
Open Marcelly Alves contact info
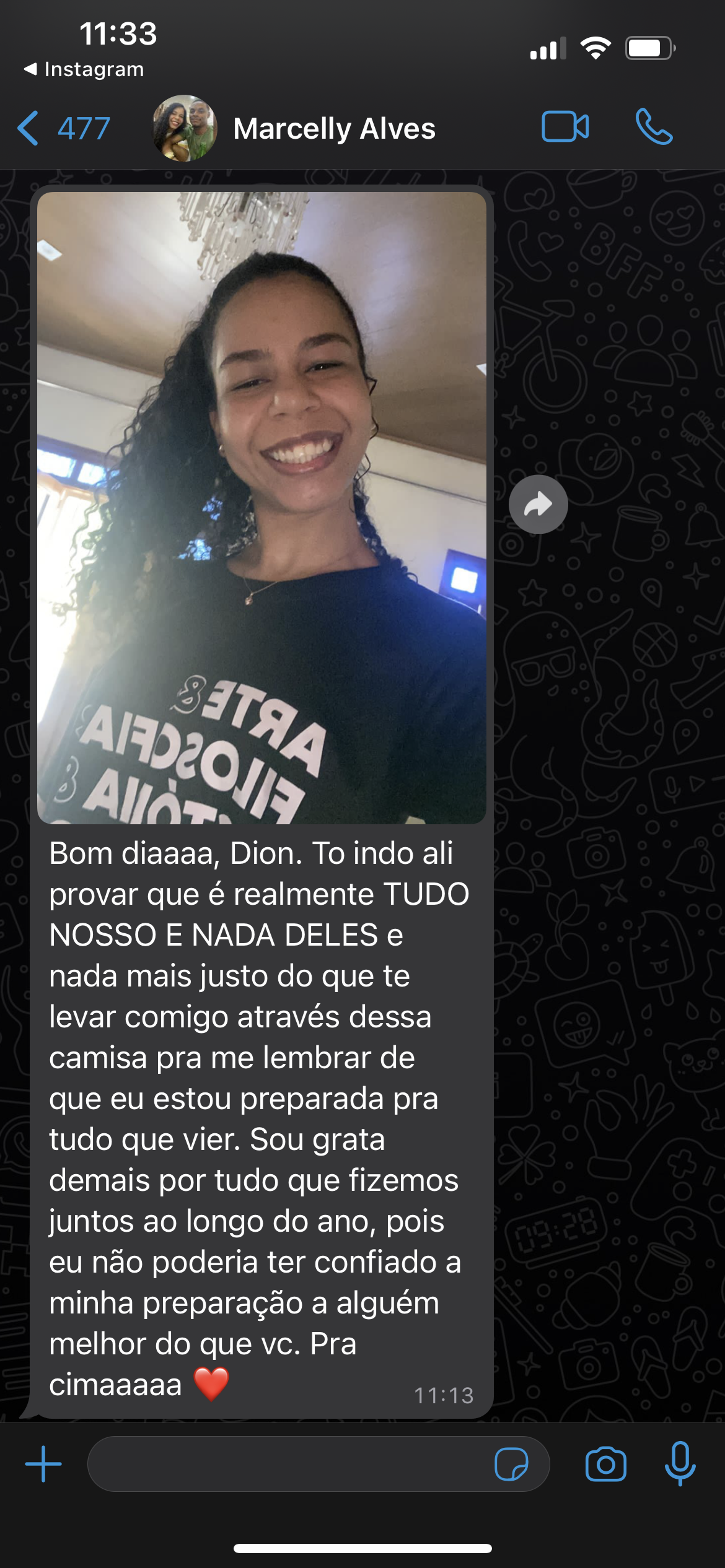click(333, 128)
